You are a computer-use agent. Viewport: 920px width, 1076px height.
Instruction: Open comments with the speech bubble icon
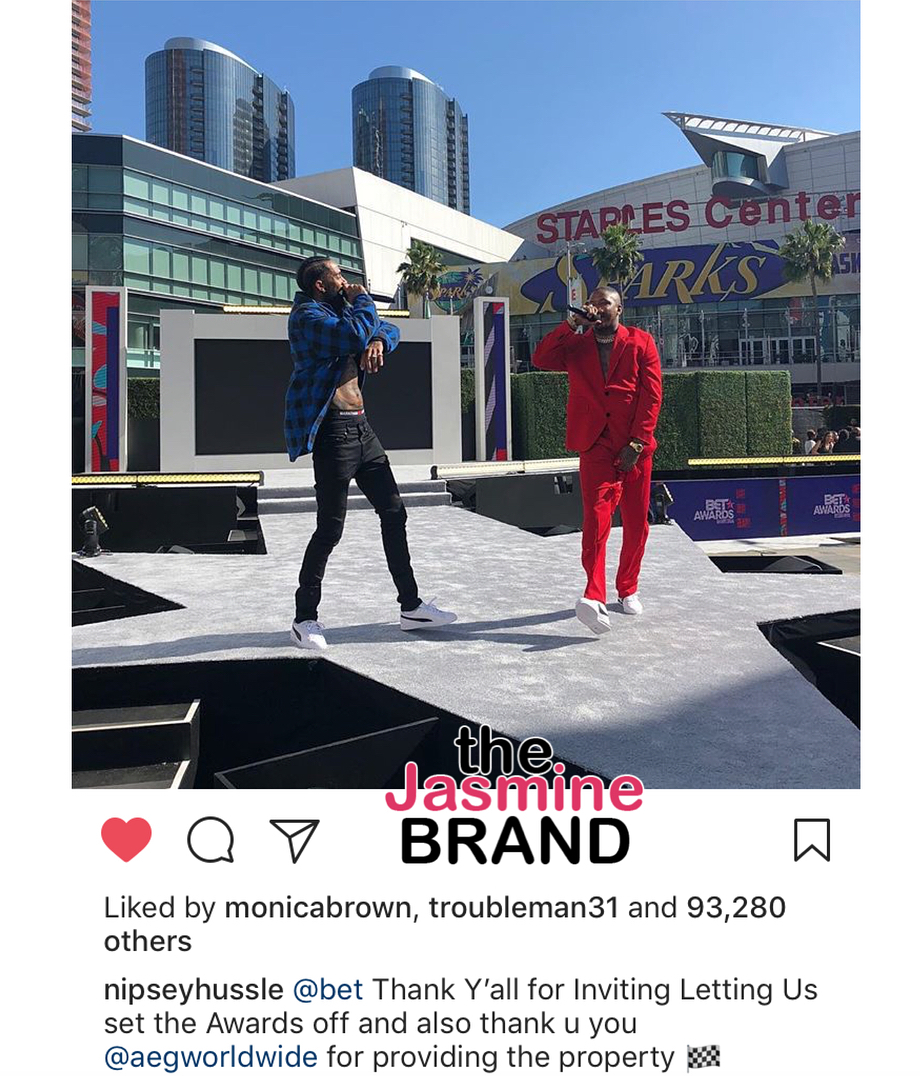211,839
